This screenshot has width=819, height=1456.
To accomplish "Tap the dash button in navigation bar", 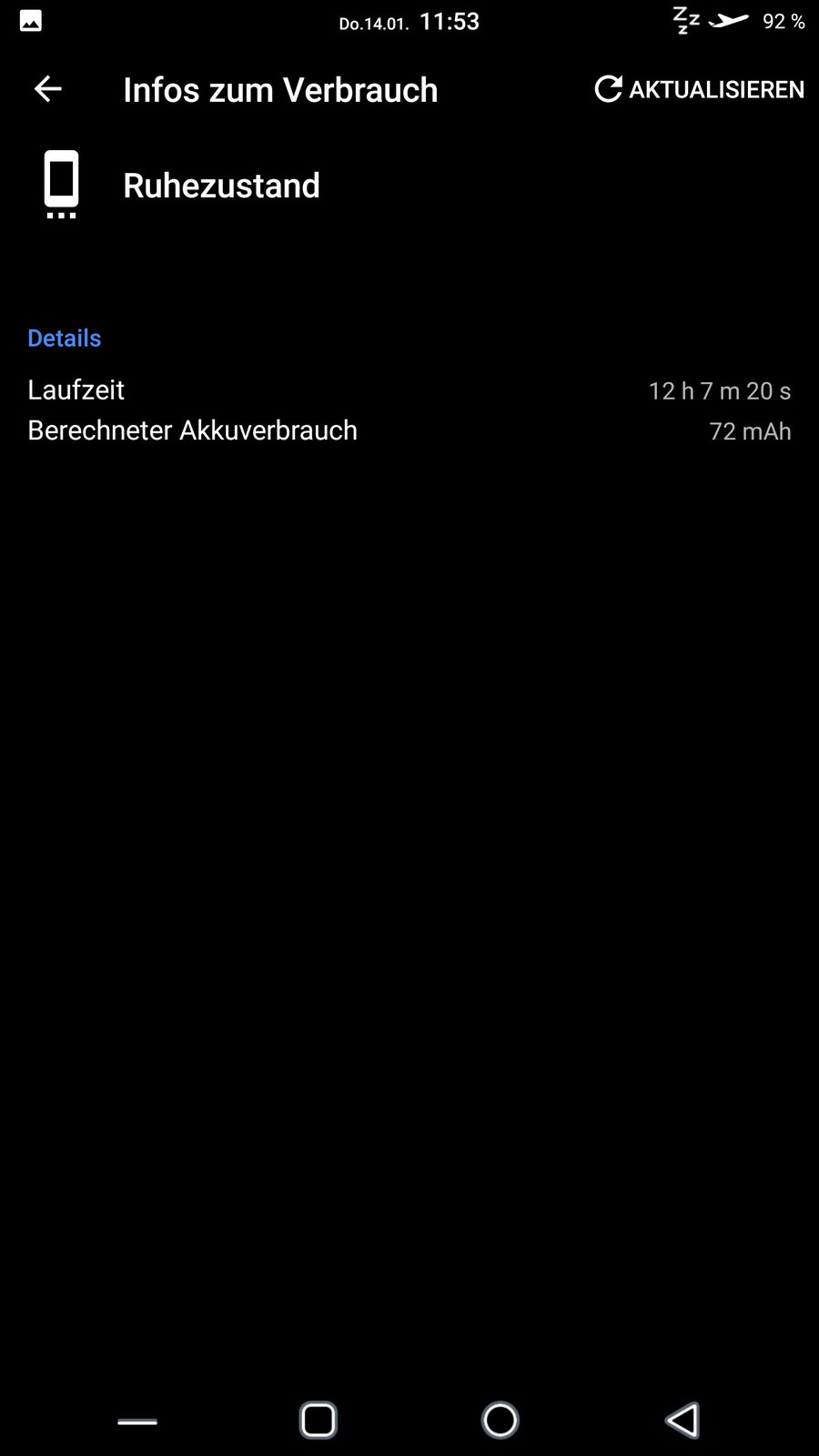I will [x=137, y=1421].
